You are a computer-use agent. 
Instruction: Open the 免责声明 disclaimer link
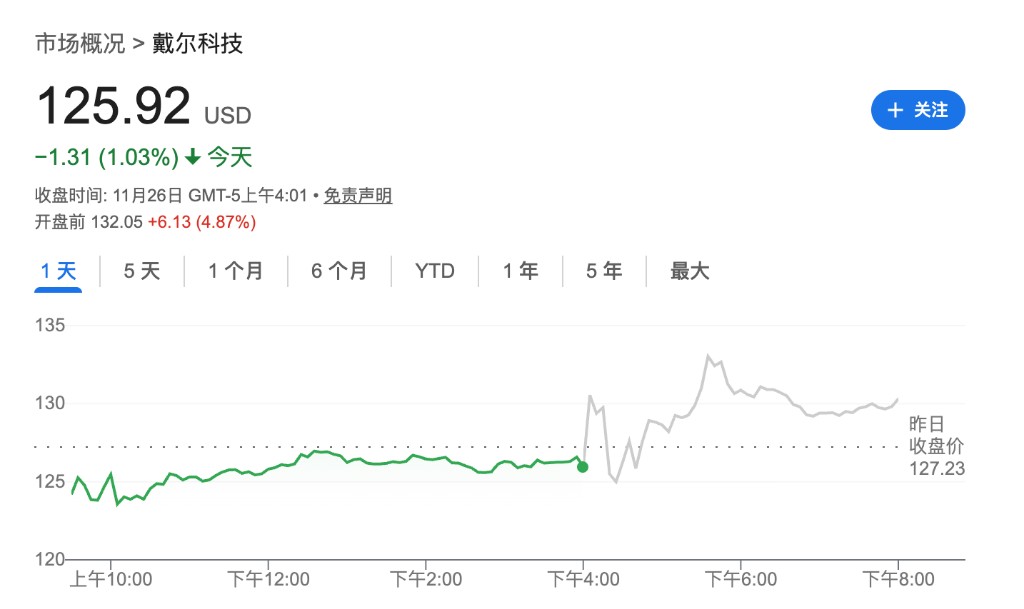[x=358, y=196]
